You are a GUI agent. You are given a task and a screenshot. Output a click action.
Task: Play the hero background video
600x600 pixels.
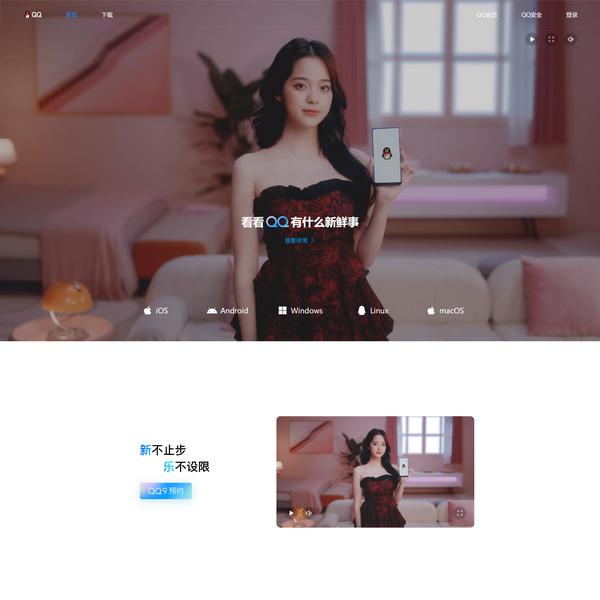(532, 39)
